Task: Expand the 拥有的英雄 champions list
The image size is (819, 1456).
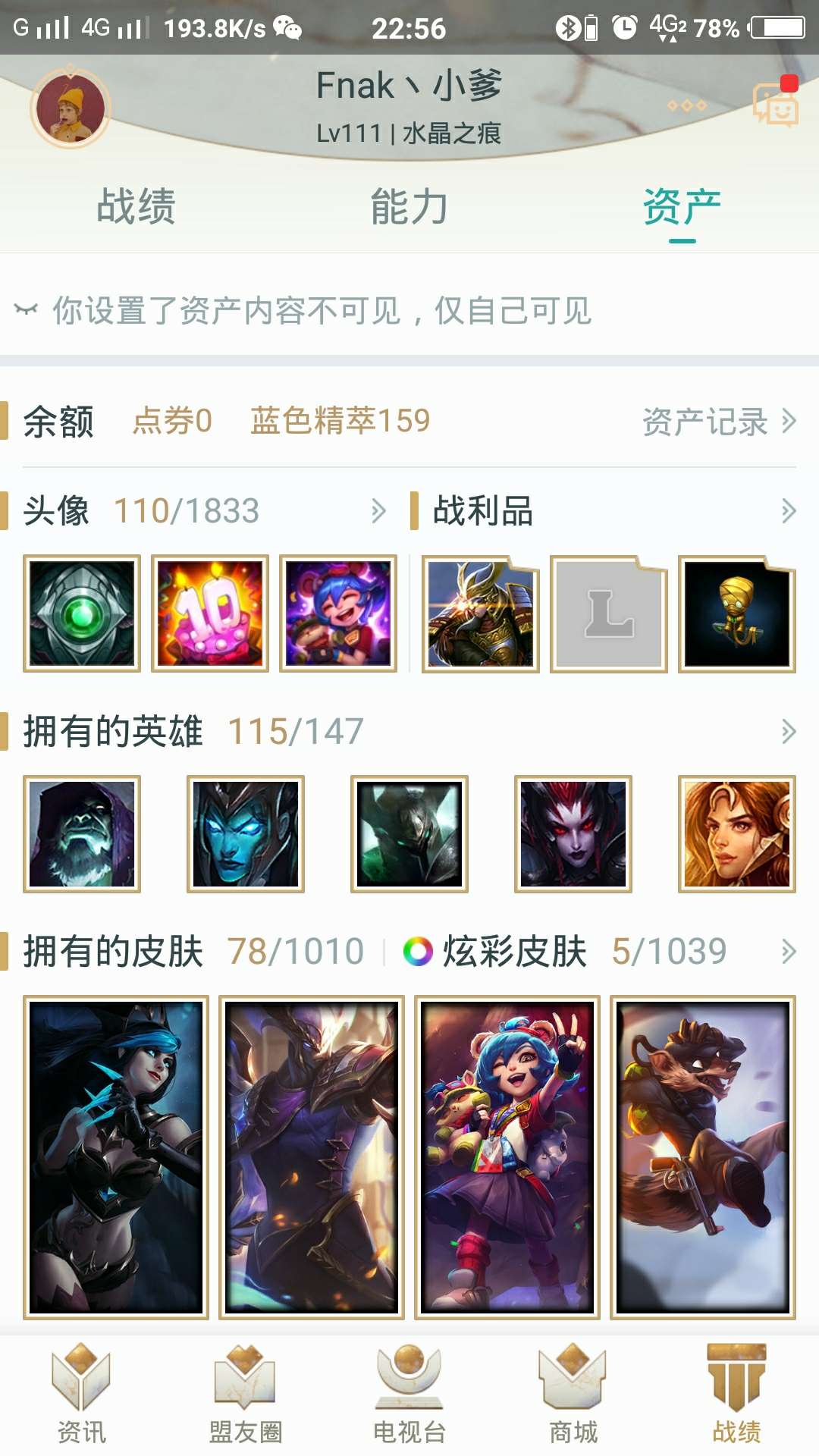Action: 788,732
